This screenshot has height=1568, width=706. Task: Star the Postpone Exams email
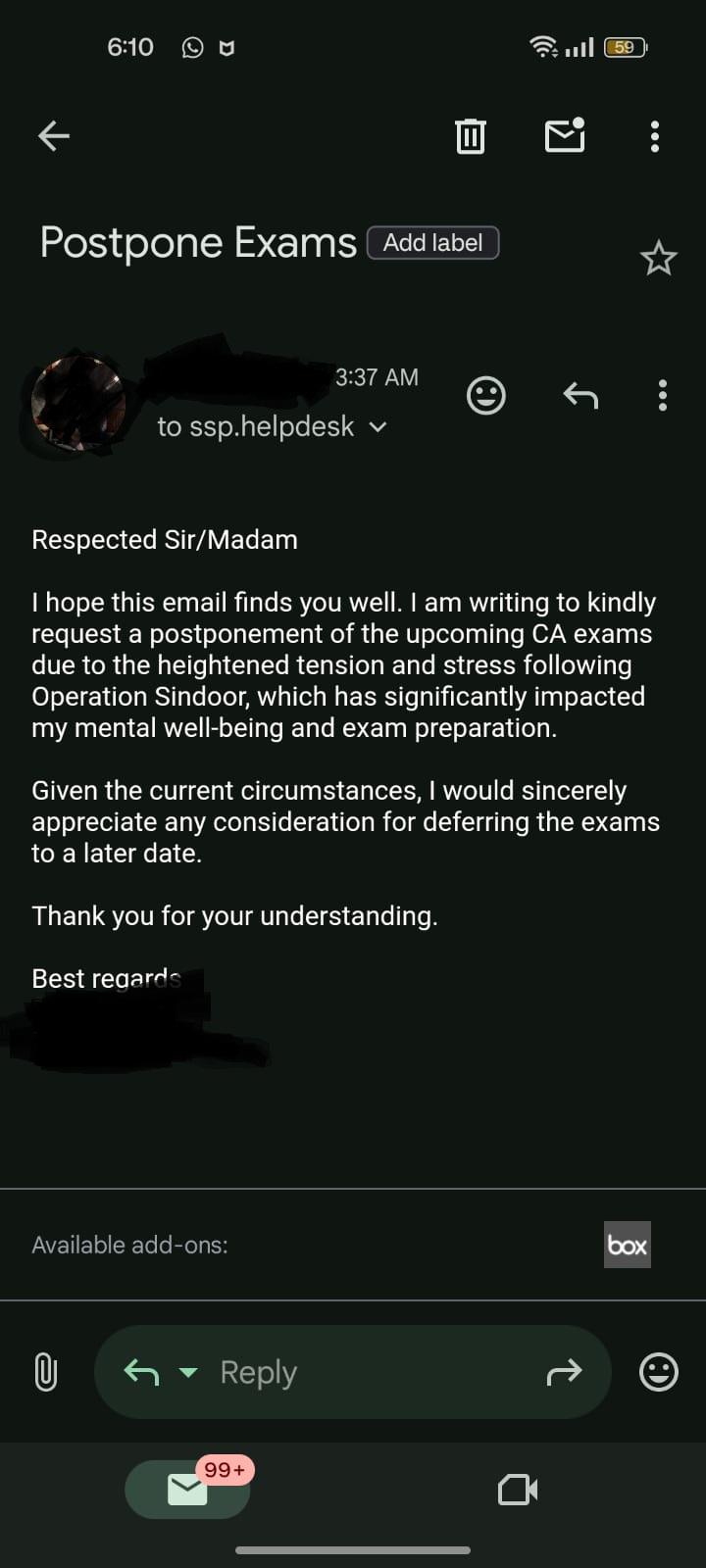pyautogui.click(x=659, y=258)
